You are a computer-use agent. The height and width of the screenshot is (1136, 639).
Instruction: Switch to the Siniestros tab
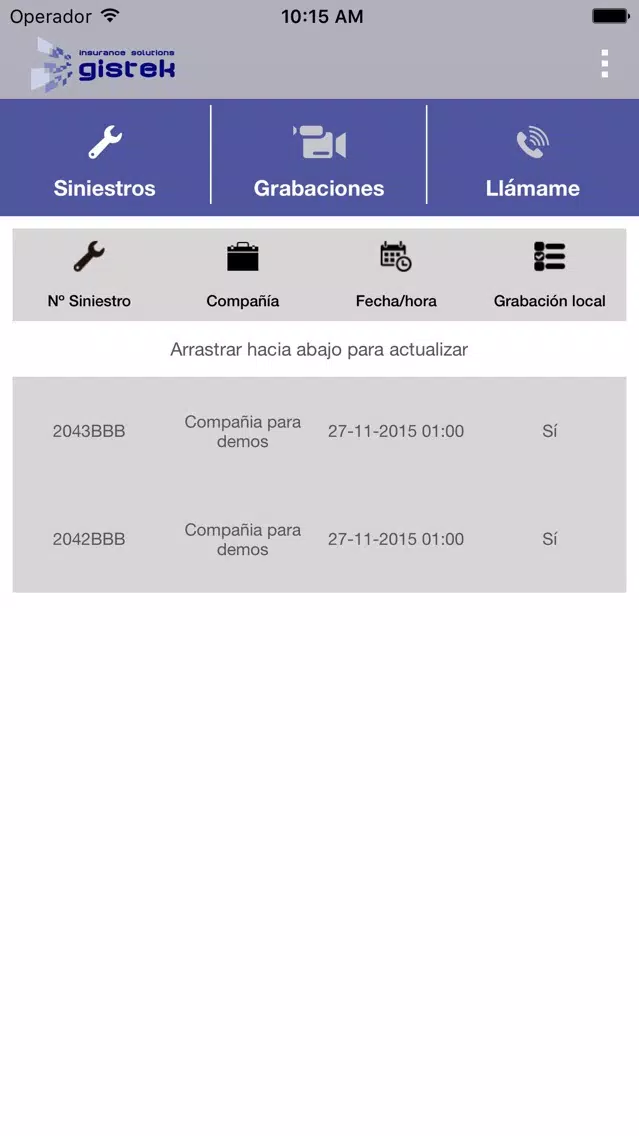(105, 156)
